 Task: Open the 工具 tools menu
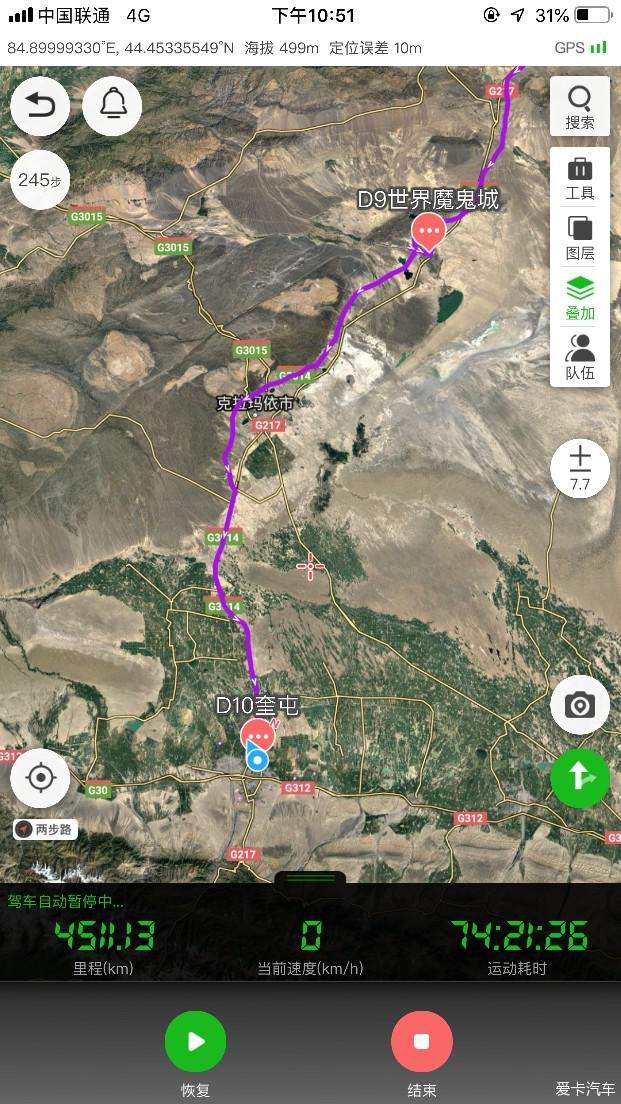(580, 178)
